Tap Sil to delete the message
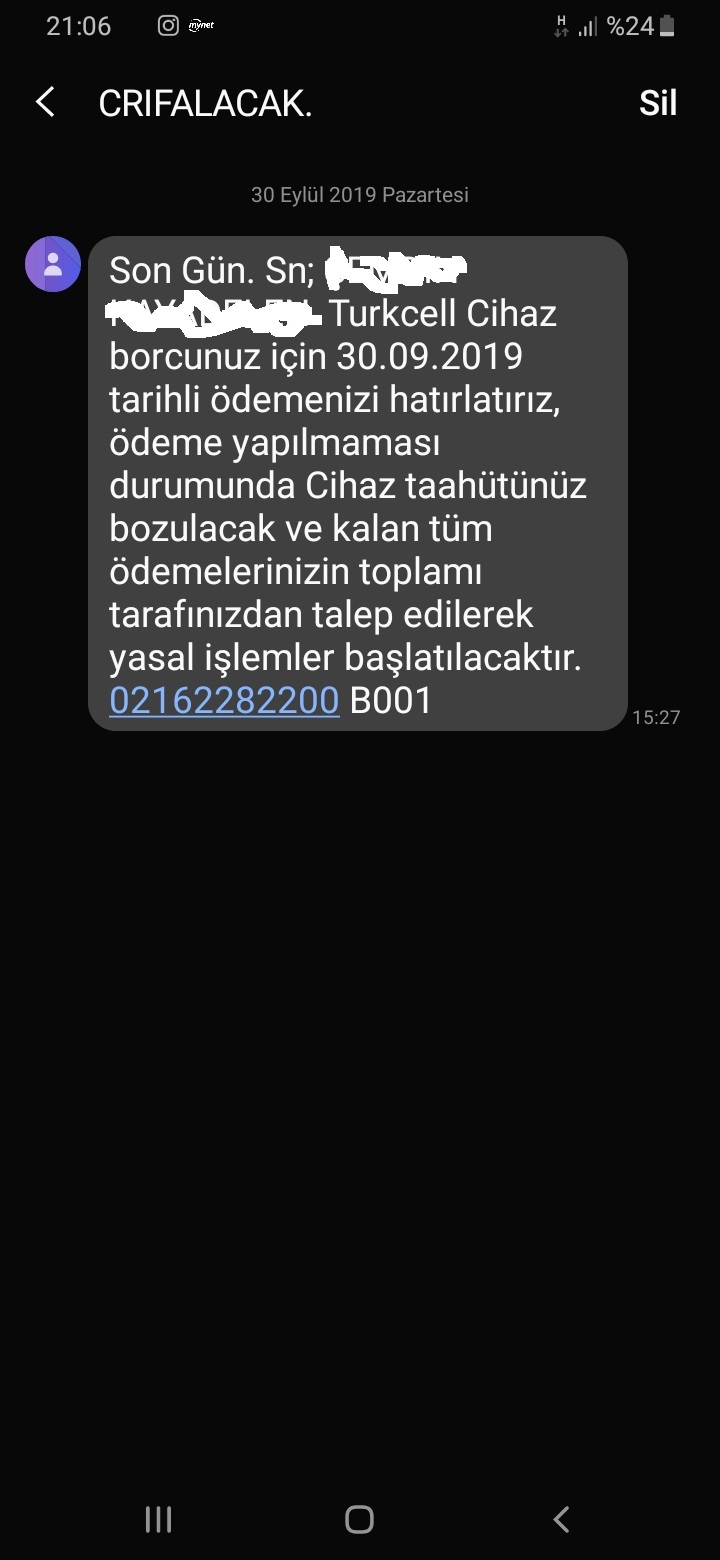This screenshot has height=1560, width=720. coord(658,103)
